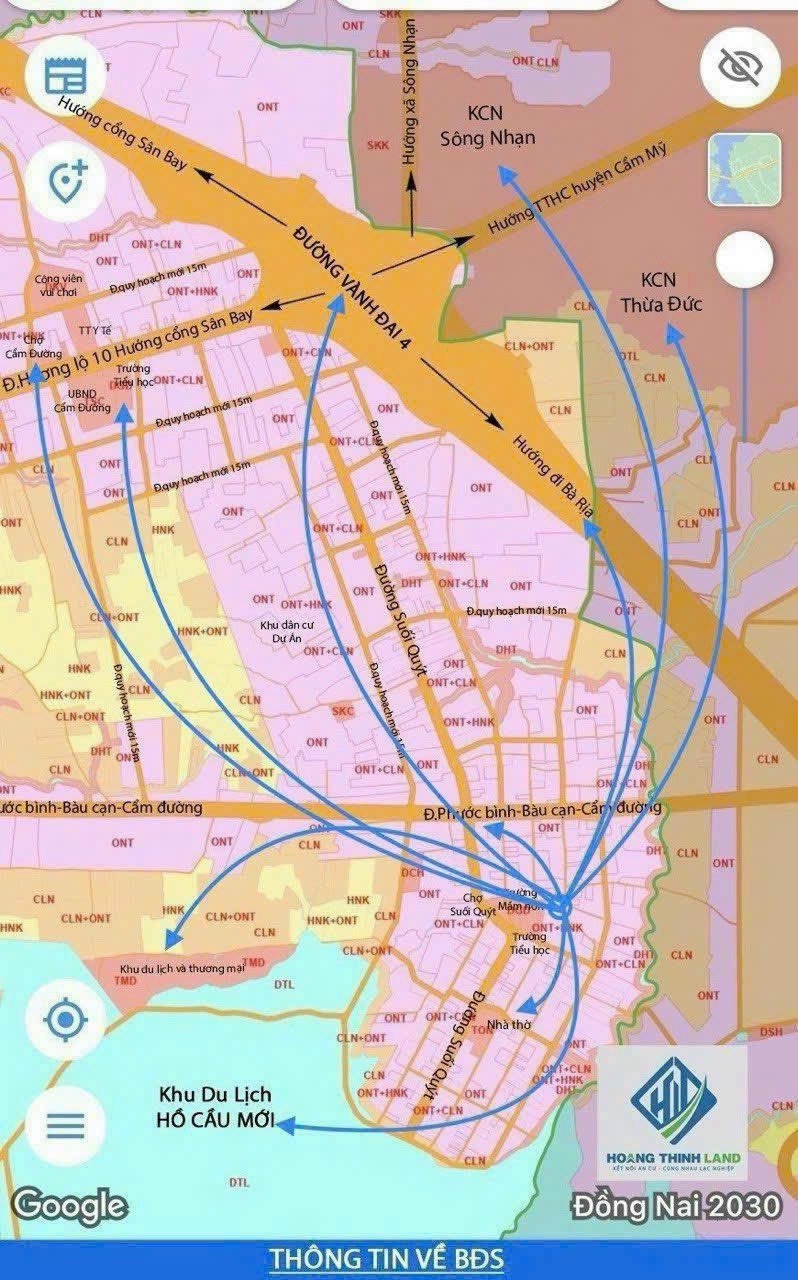This screenshot has height=1280, width=798.
Task: Tap the layer opacity slider handle
Action: 744,260
